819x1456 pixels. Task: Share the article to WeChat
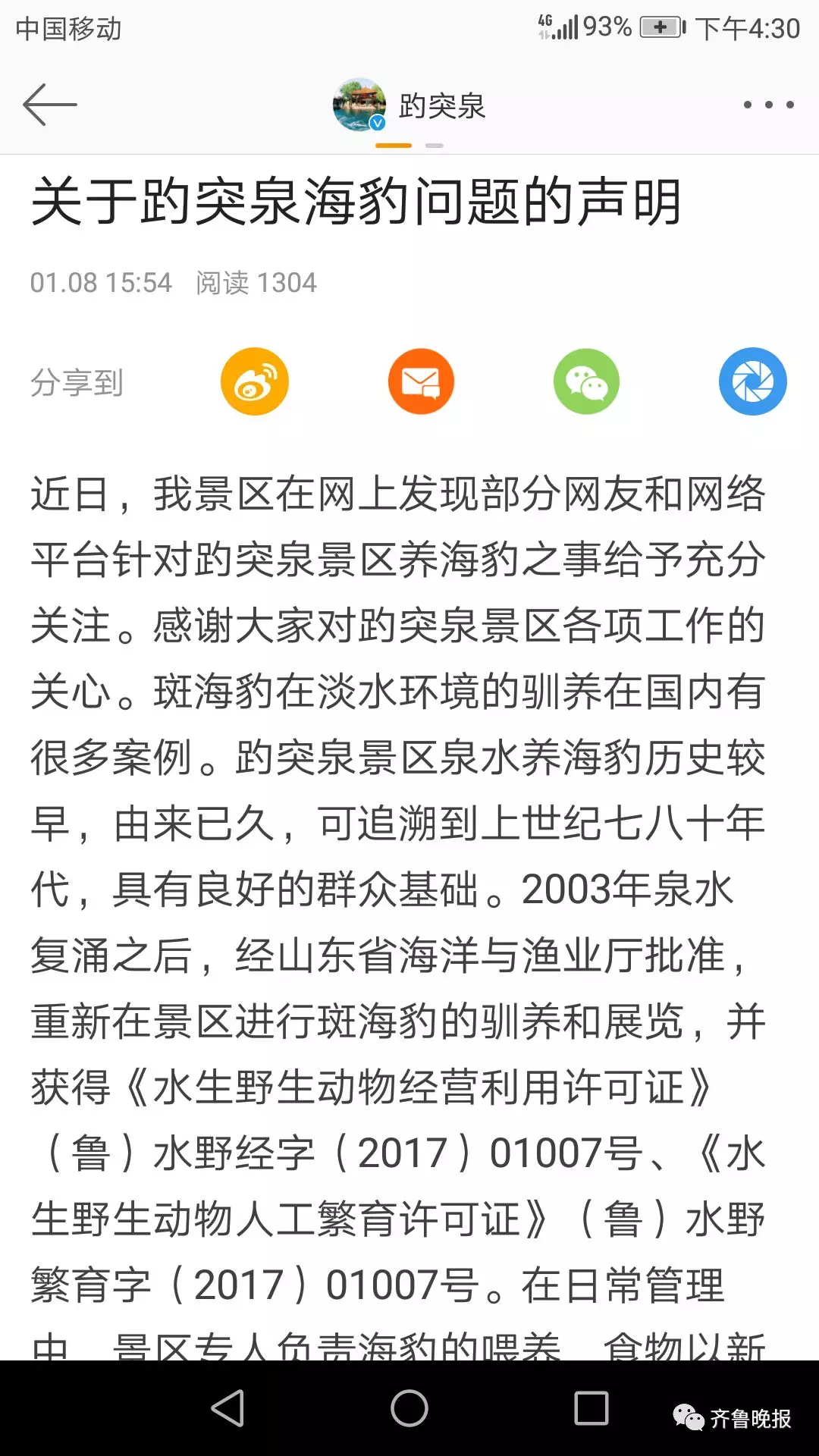click(x=586, y=381)
